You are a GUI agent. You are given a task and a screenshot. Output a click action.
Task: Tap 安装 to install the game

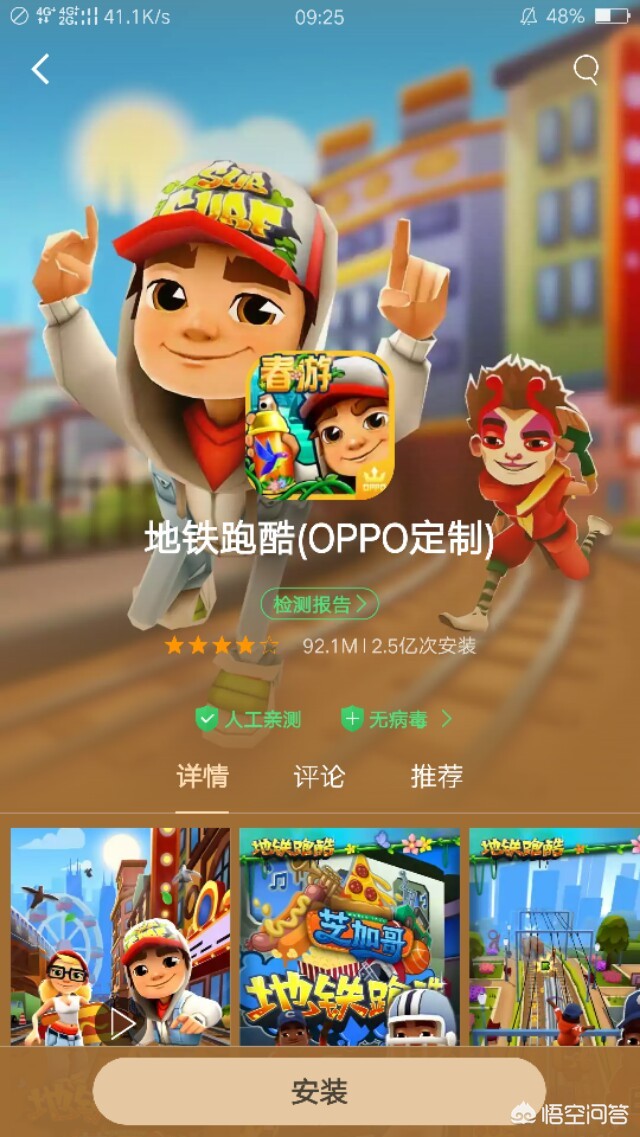[x=320, y=1091]
